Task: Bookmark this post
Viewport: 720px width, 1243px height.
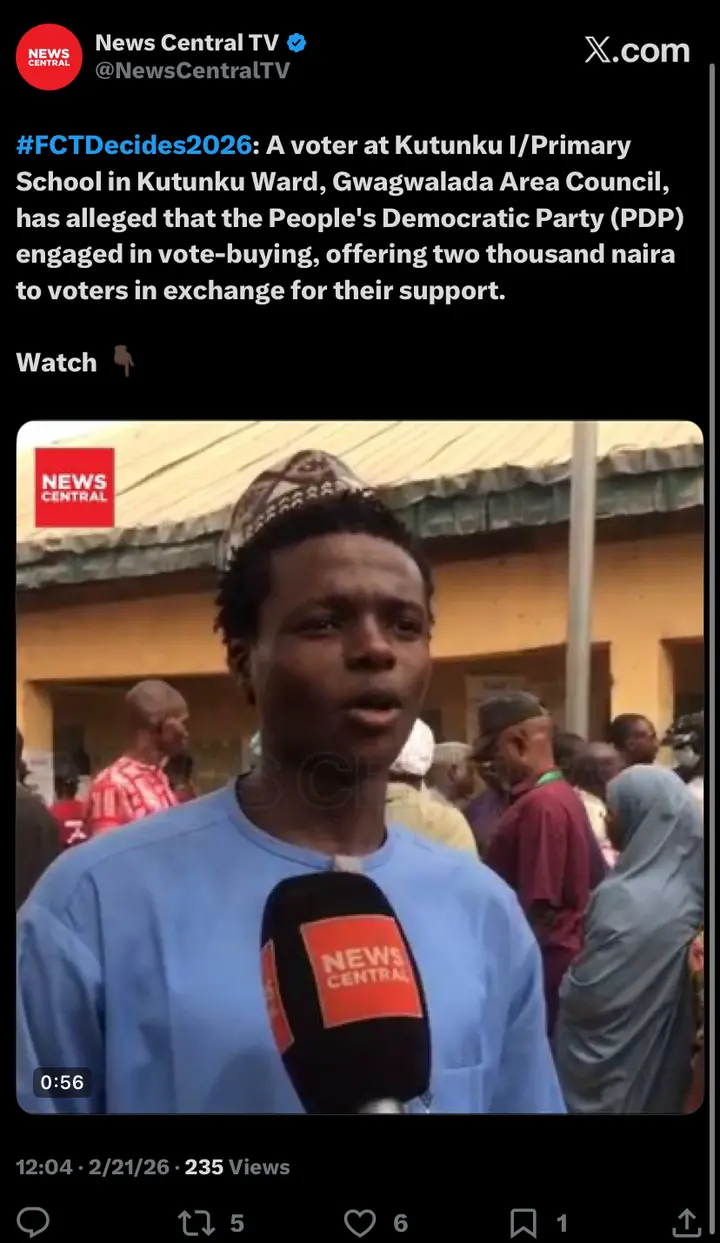Action: [524, 1222]
